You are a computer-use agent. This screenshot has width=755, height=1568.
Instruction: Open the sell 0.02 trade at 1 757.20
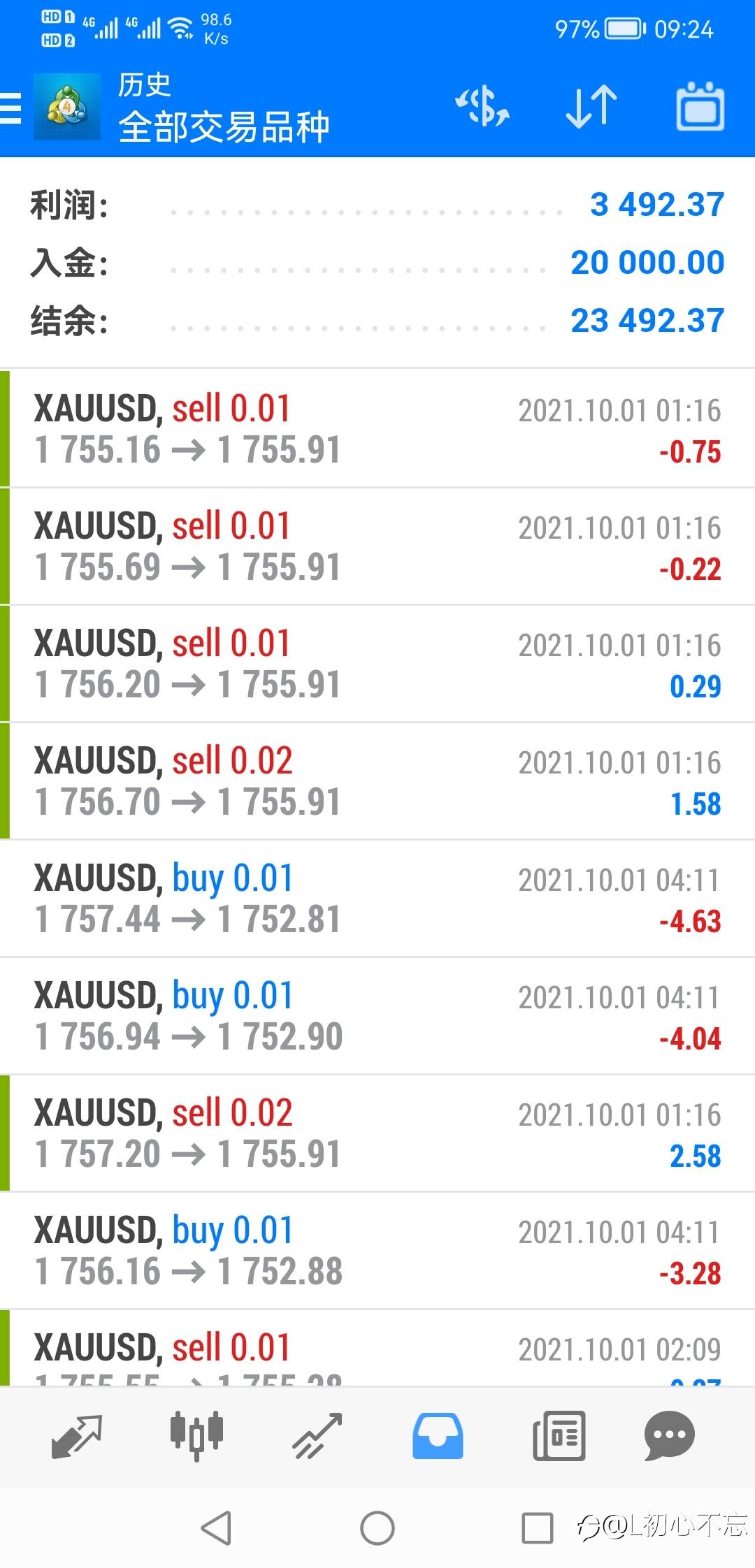tap(377, 1133)
